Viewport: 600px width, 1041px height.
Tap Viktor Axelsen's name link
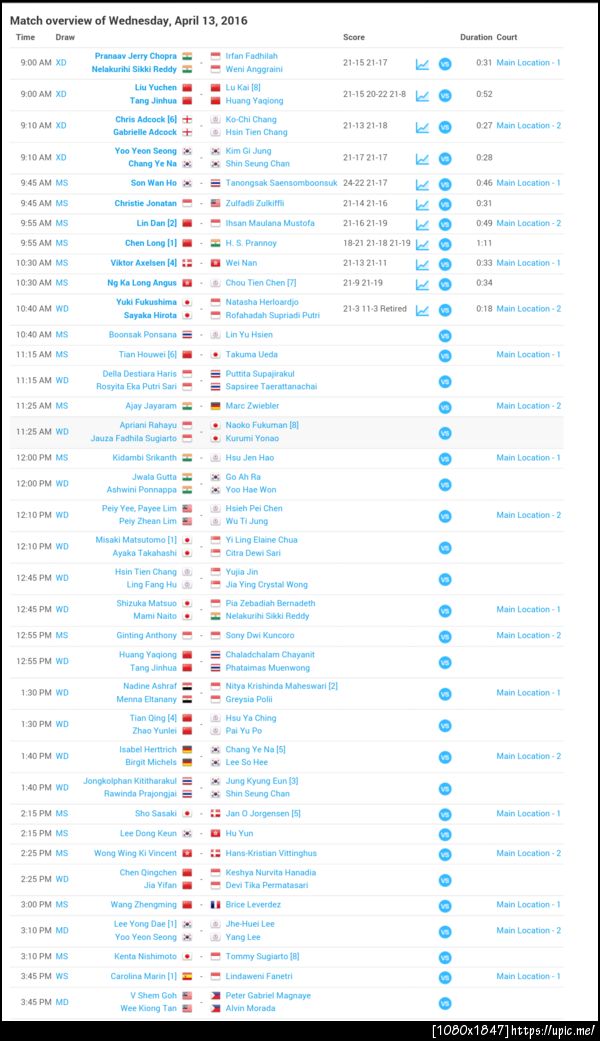[143, 263]
